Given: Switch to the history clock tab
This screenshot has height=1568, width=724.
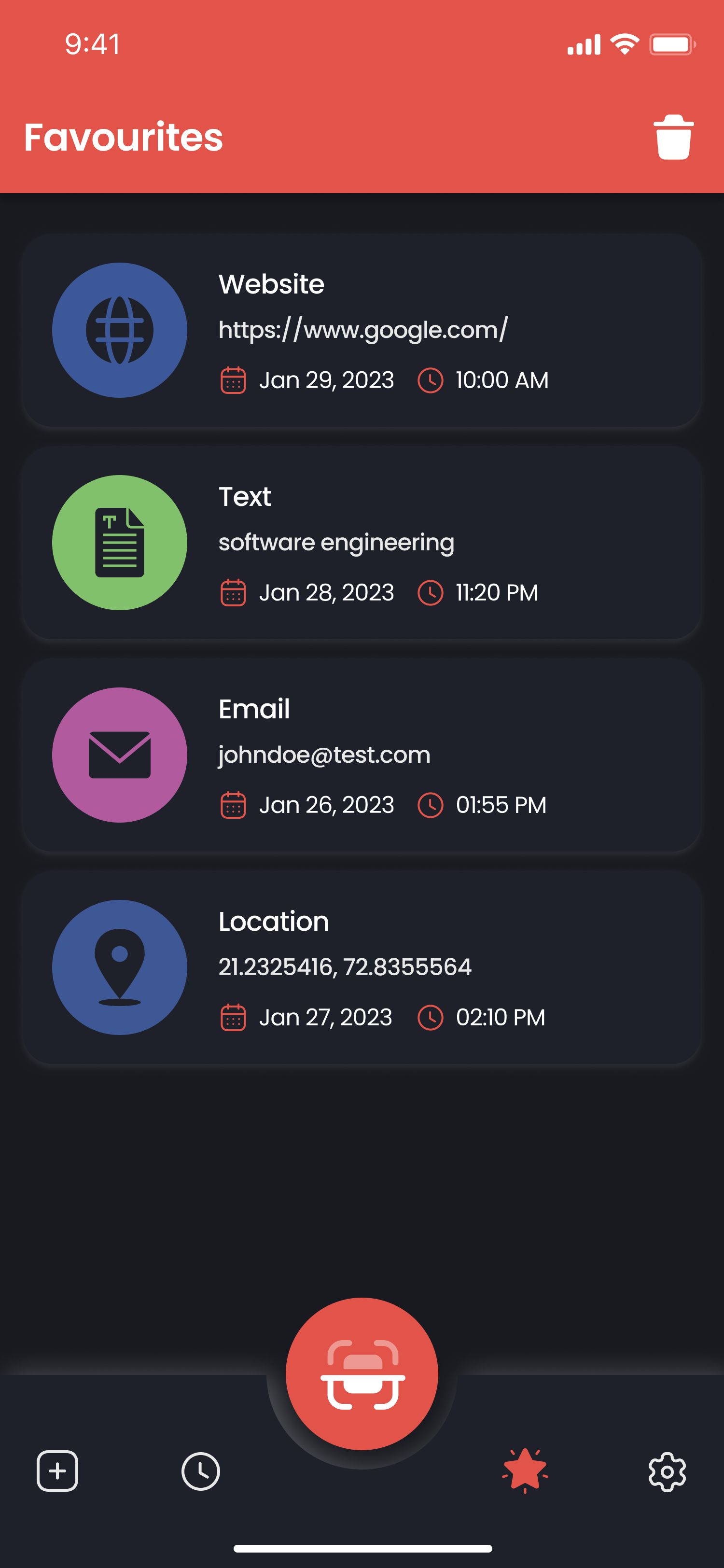Looking at the screenshot, I should coord(201,1471).
